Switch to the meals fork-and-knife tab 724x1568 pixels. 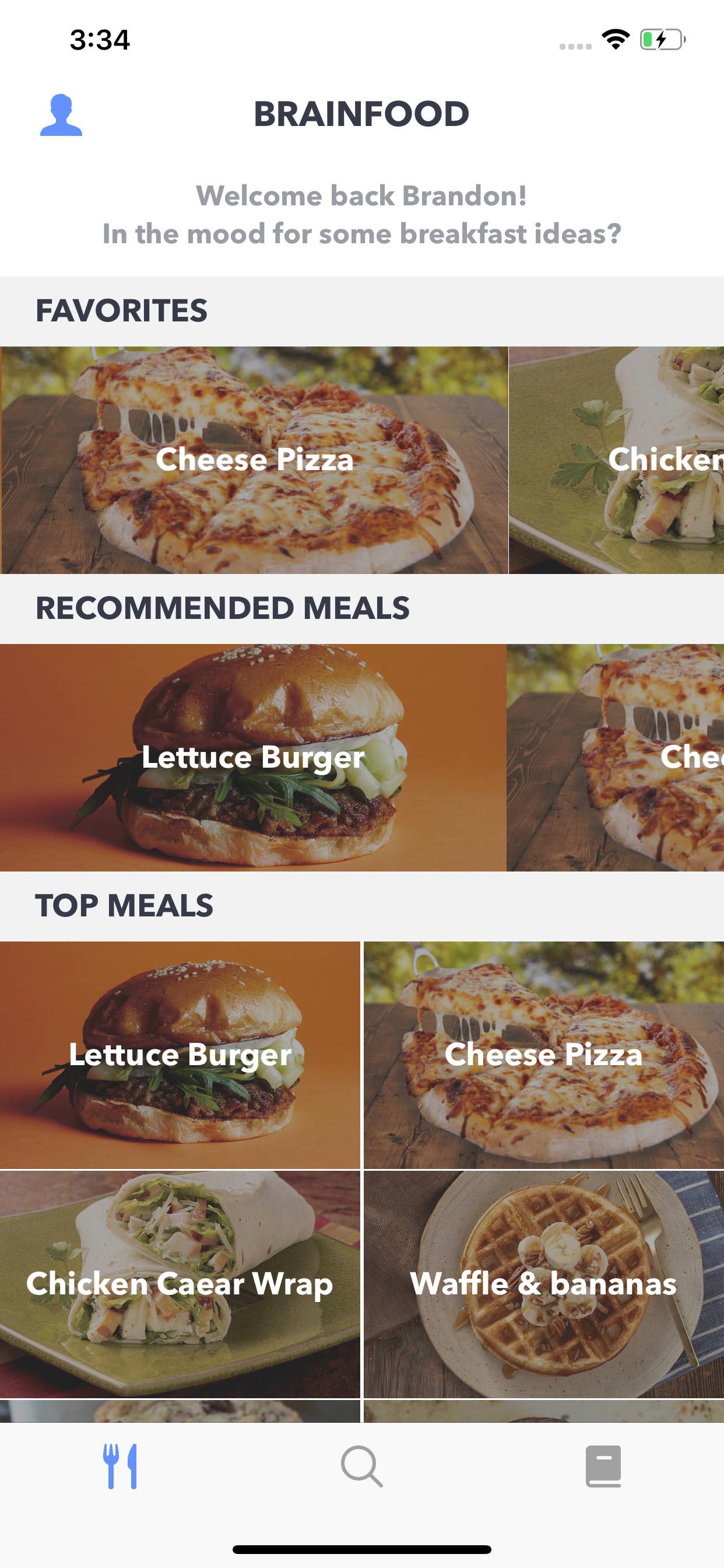(x=120, y=1466)
